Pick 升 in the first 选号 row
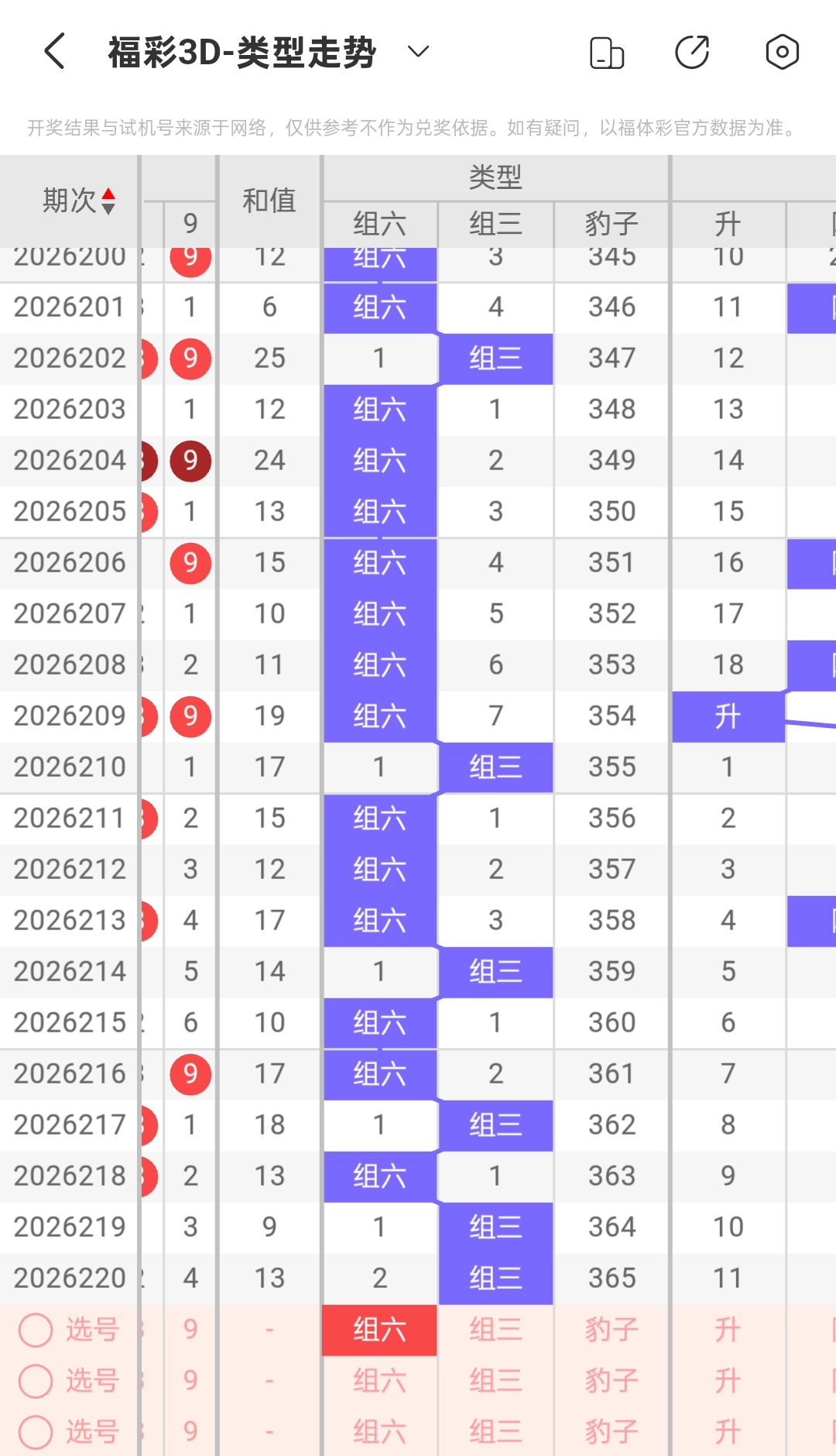 click(x=728, y=1330)
